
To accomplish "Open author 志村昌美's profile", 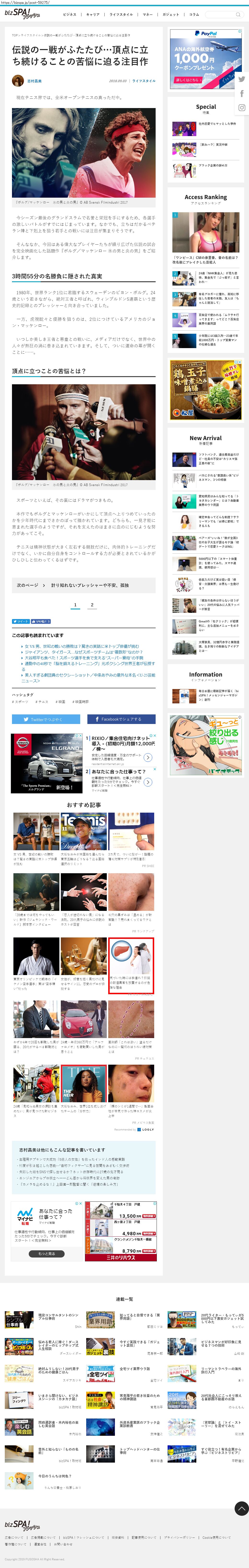I will pos(34,80).
